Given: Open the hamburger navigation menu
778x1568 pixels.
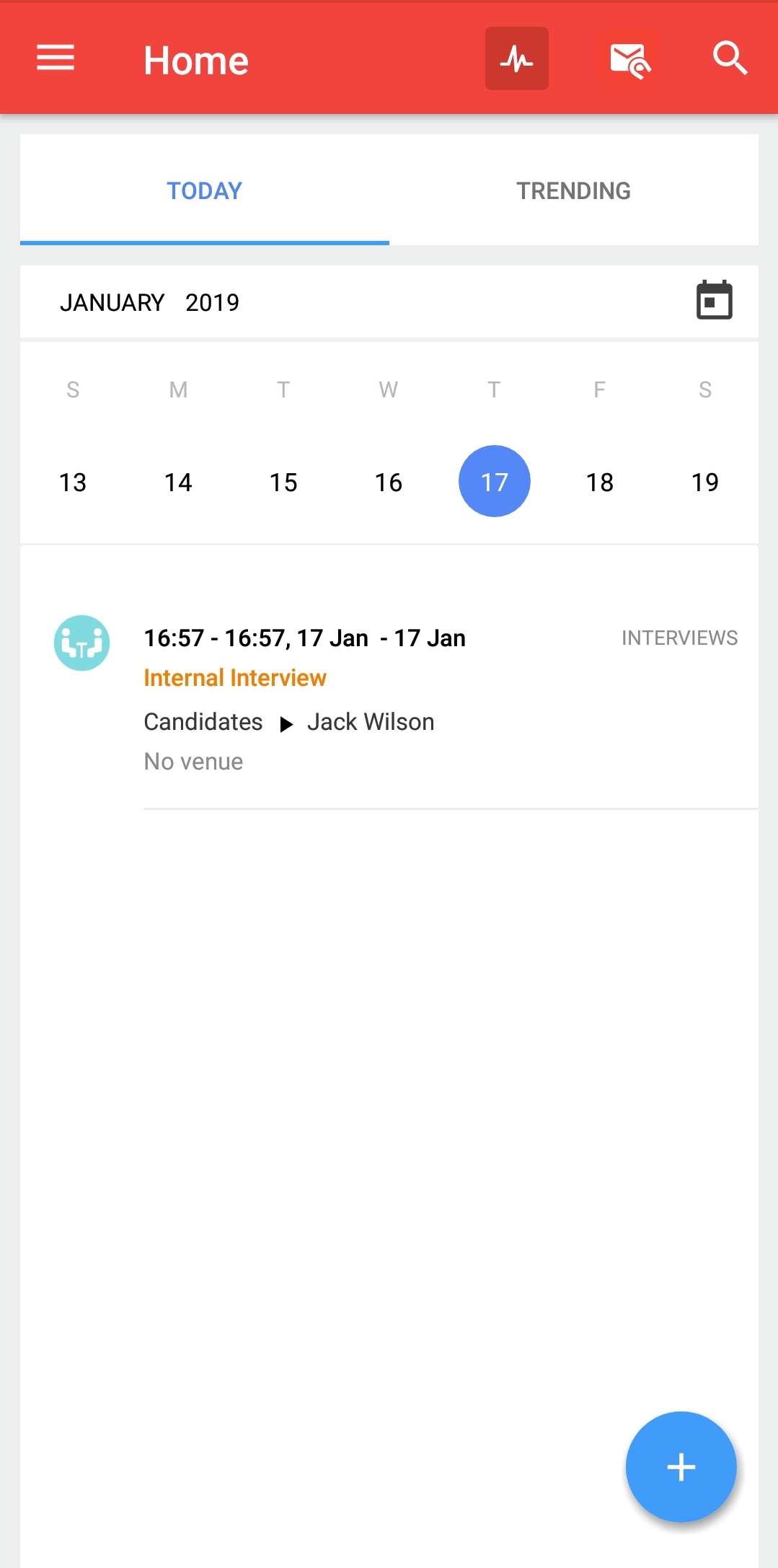Looking at the screenshot, I should tap(56, 58).
